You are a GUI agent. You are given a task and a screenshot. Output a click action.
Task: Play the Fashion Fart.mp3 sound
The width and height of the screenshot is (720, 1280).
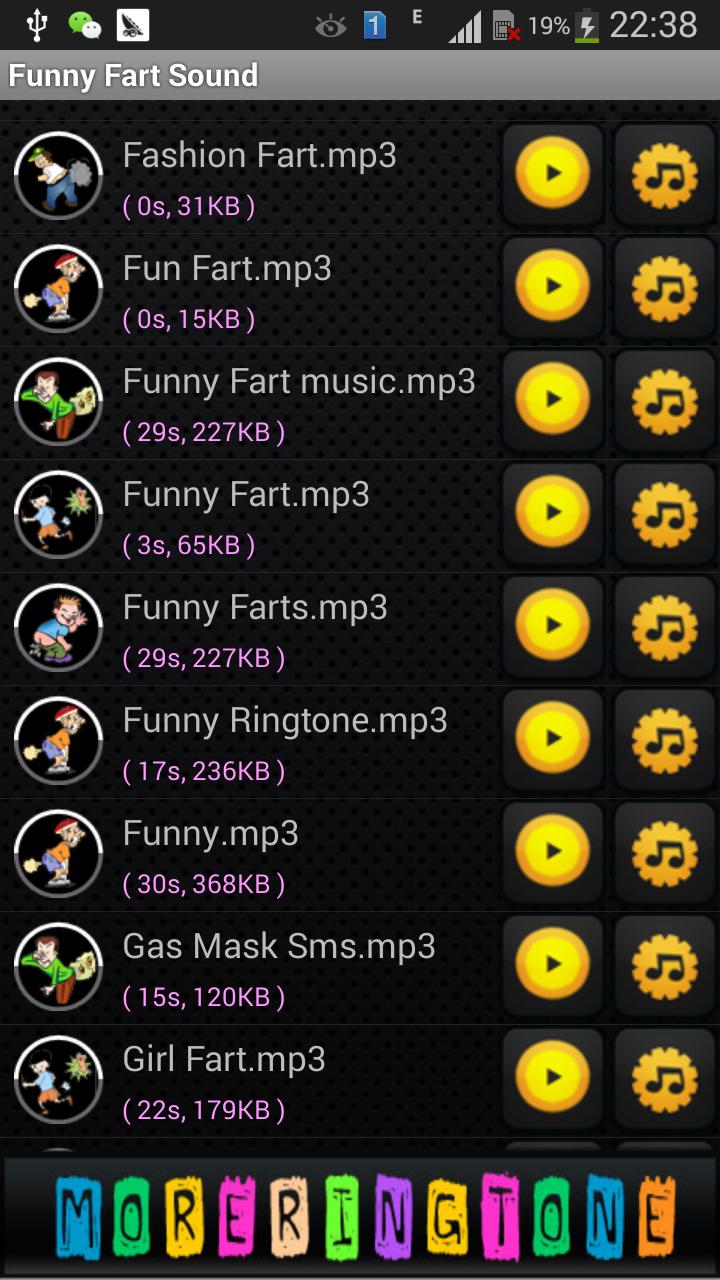[552, 174]
